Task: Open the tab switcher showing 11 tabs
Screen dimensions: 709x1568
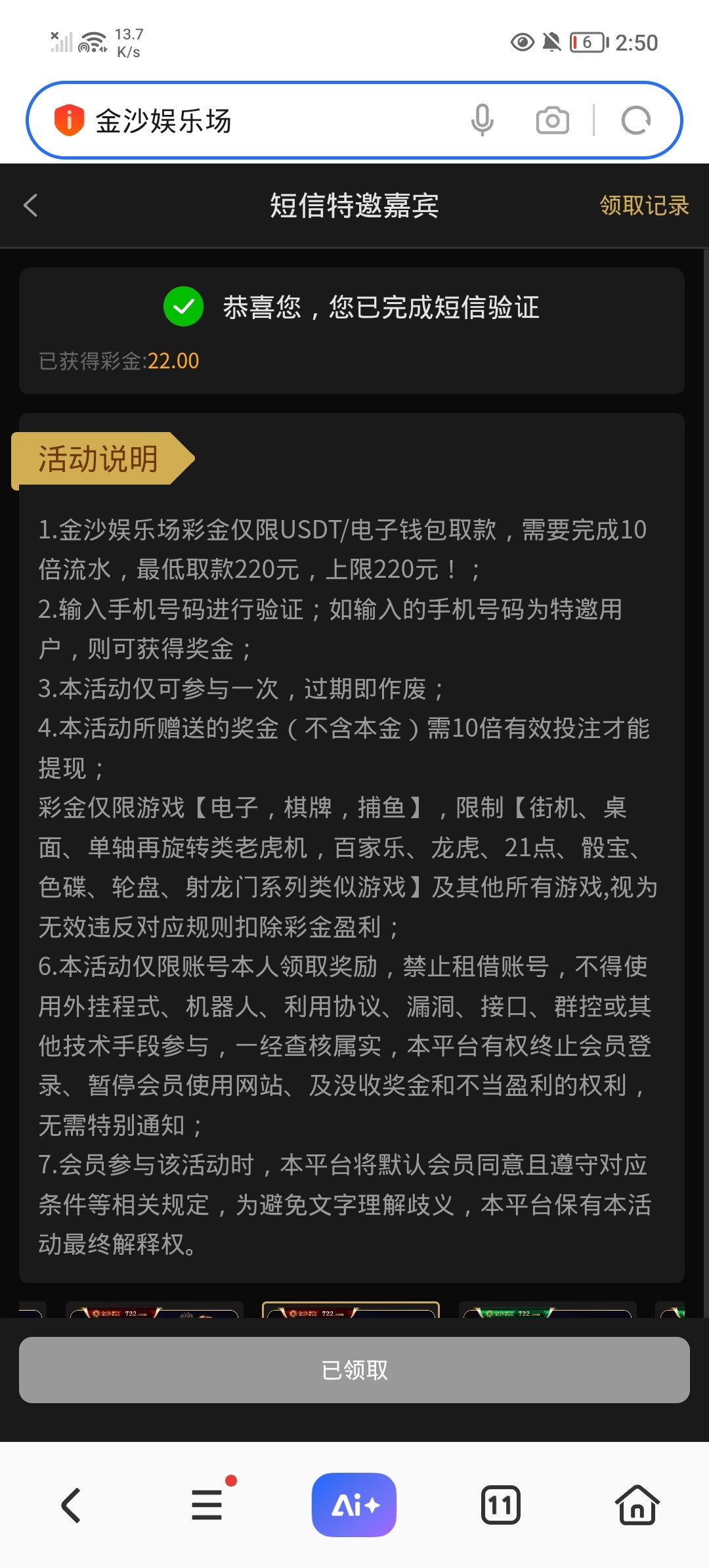Action: [x=500, y=1505]
